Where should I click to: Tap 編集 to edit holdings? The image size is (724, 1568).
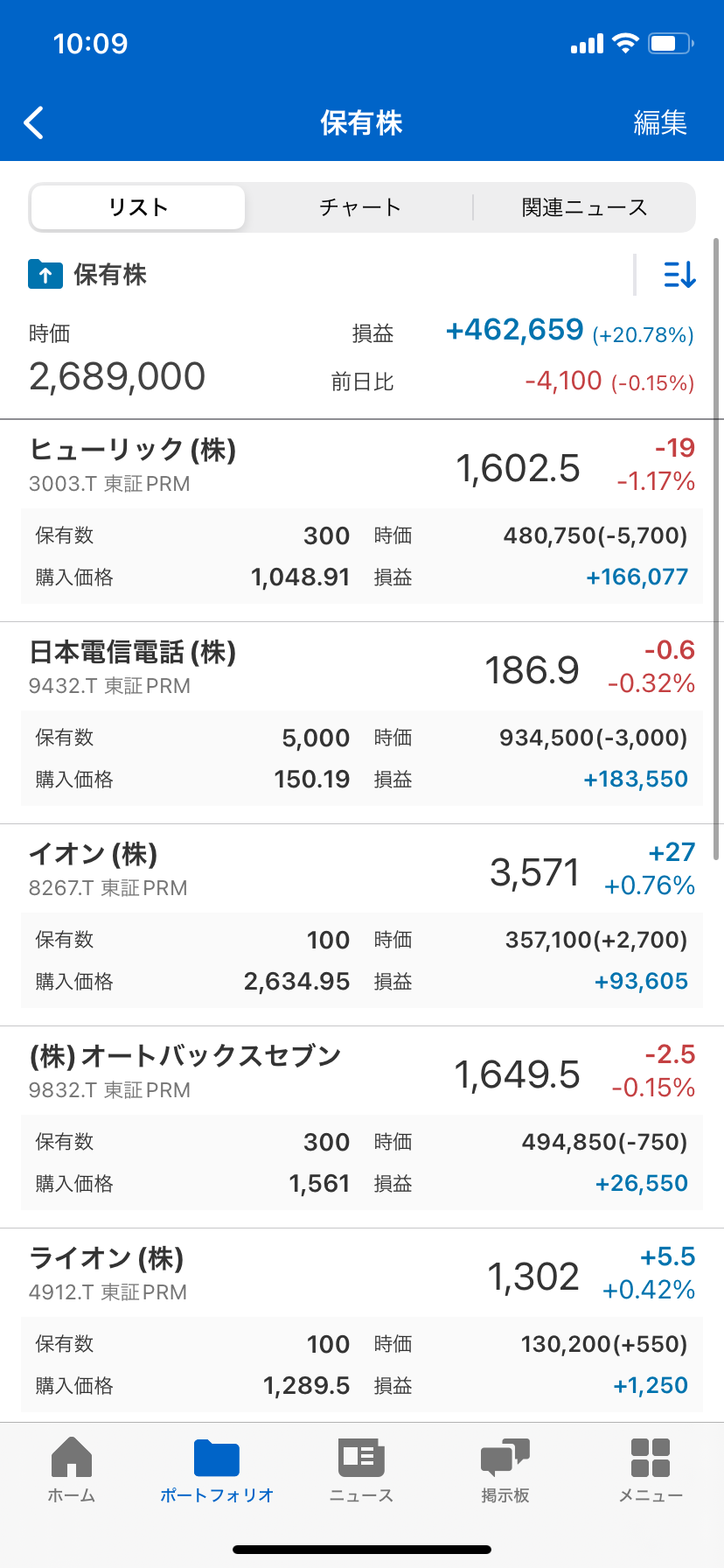(x=660, y=123)
